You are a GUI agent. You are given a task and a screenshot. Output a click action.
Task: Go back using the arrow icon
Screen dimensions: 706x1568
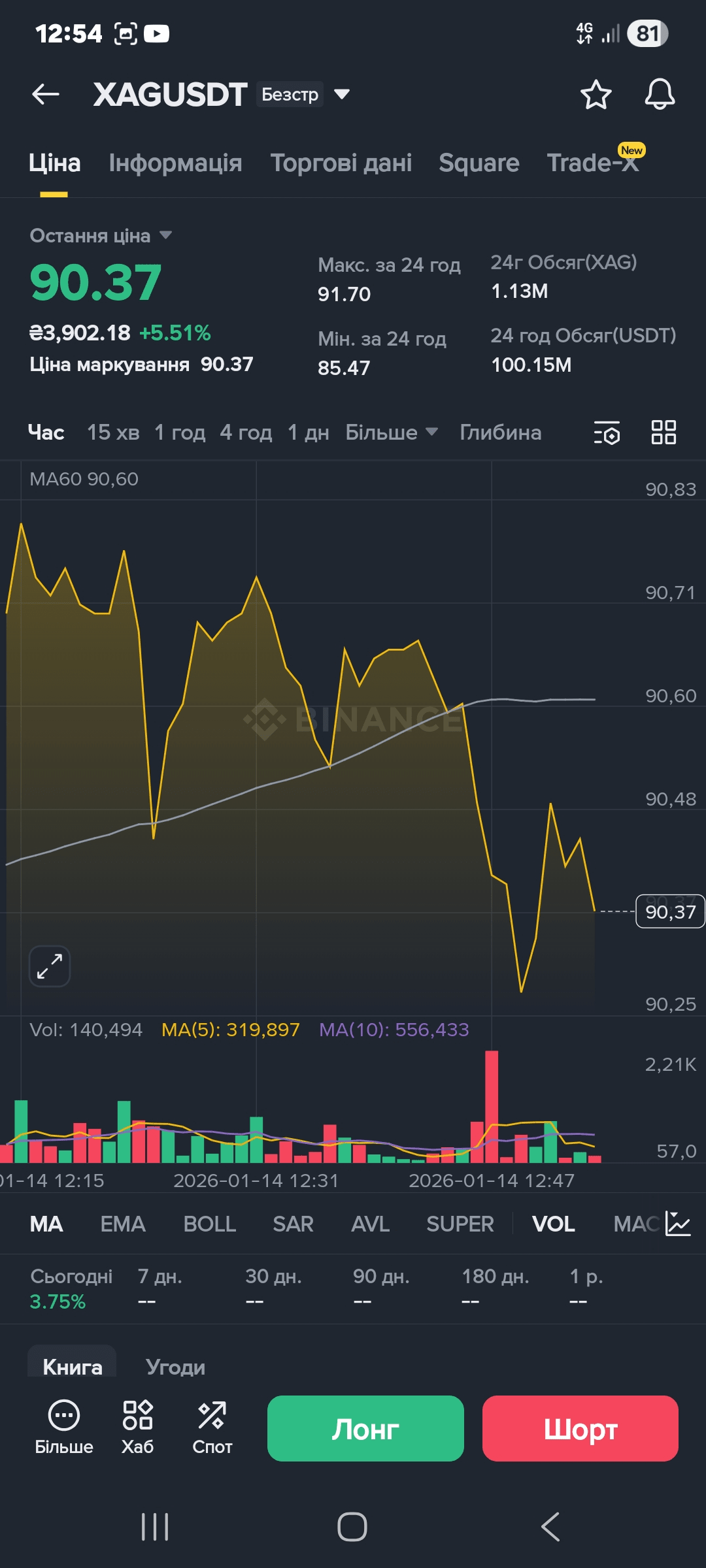[x=46, y=95]
